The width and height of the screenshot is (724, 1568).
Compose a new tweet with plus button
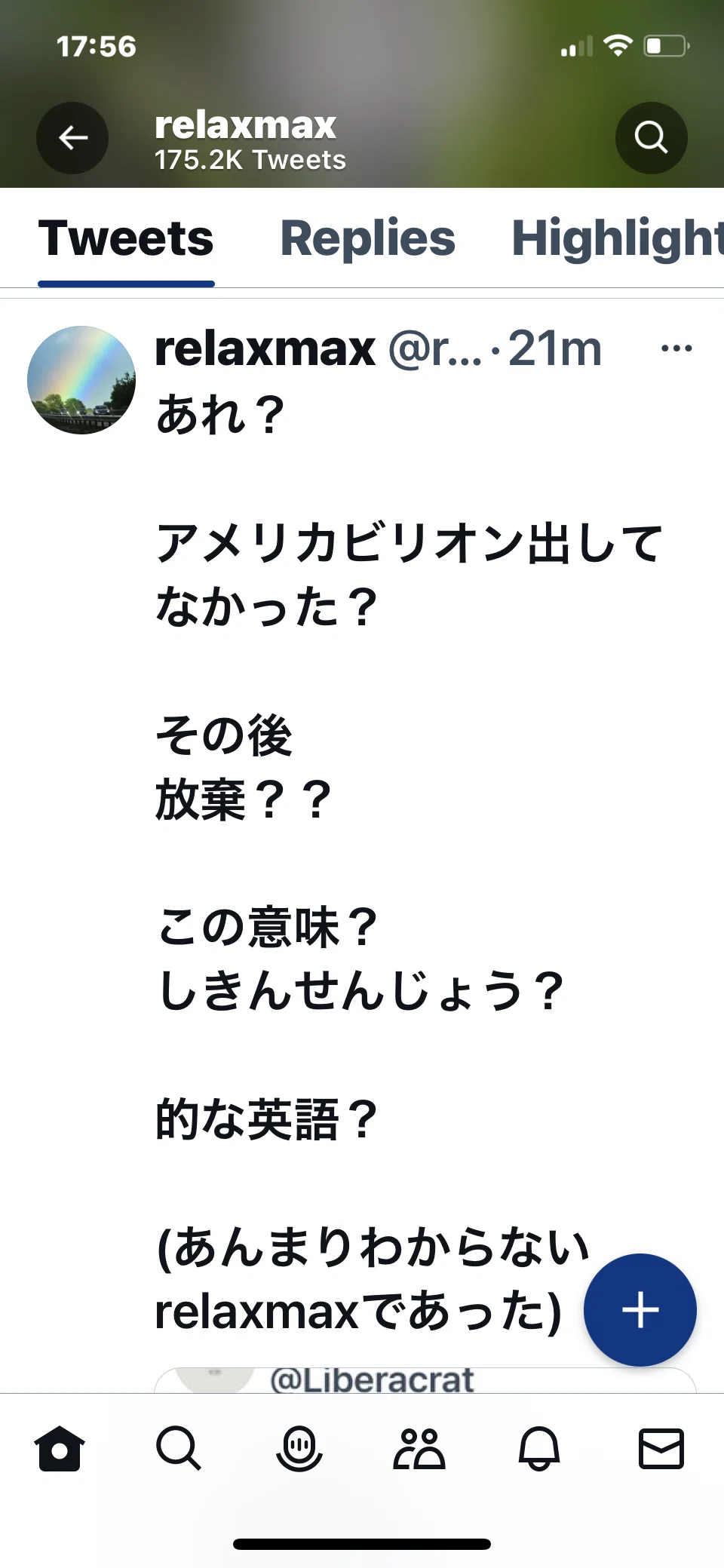(640, 1310)
